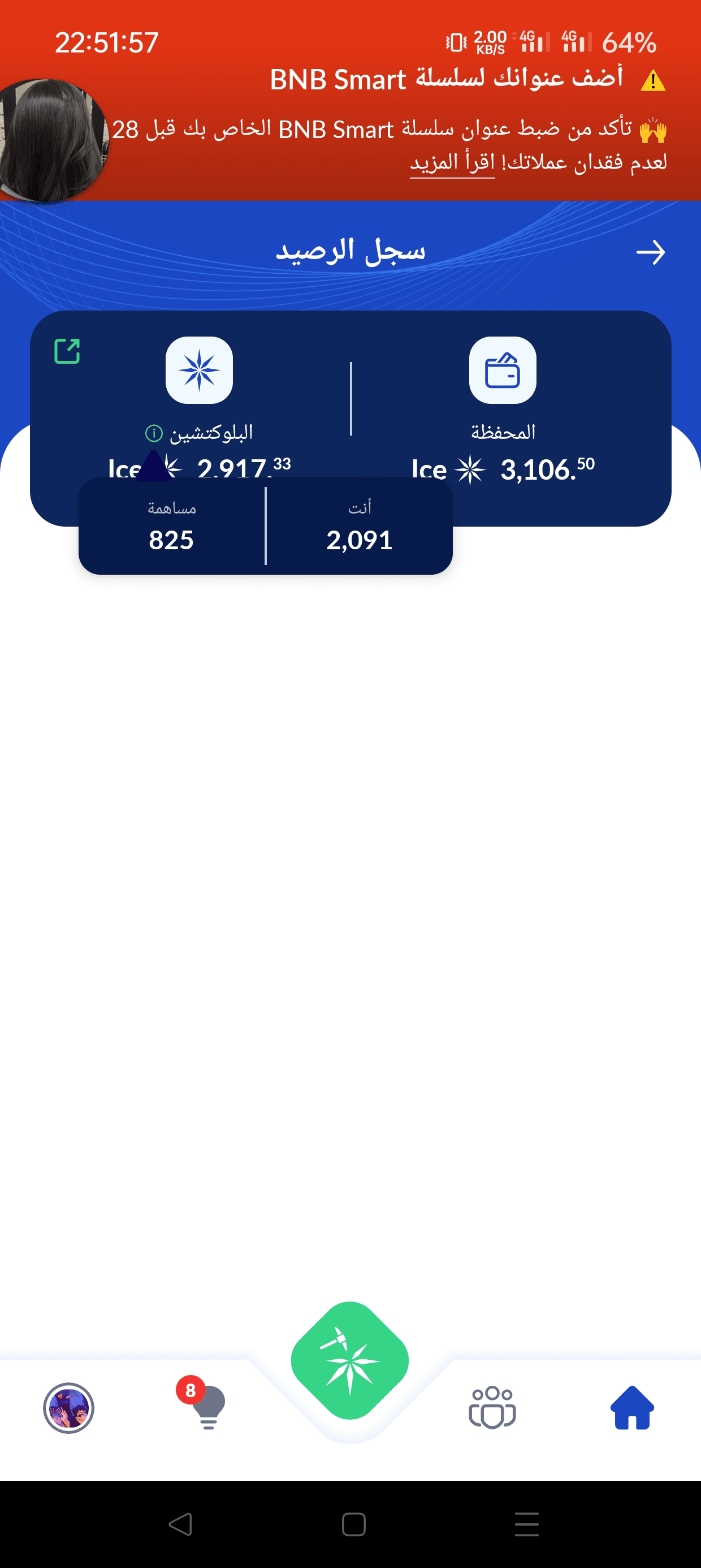
Task: Tap the info icon beside البلوكتشين
Action: 154,433
